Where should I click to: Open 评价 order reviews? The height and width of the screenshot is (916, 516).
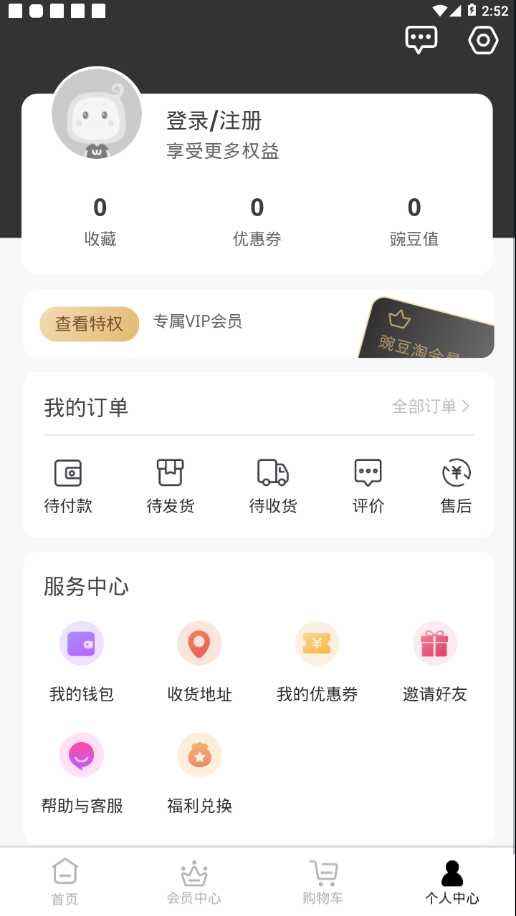coord(368,486)
